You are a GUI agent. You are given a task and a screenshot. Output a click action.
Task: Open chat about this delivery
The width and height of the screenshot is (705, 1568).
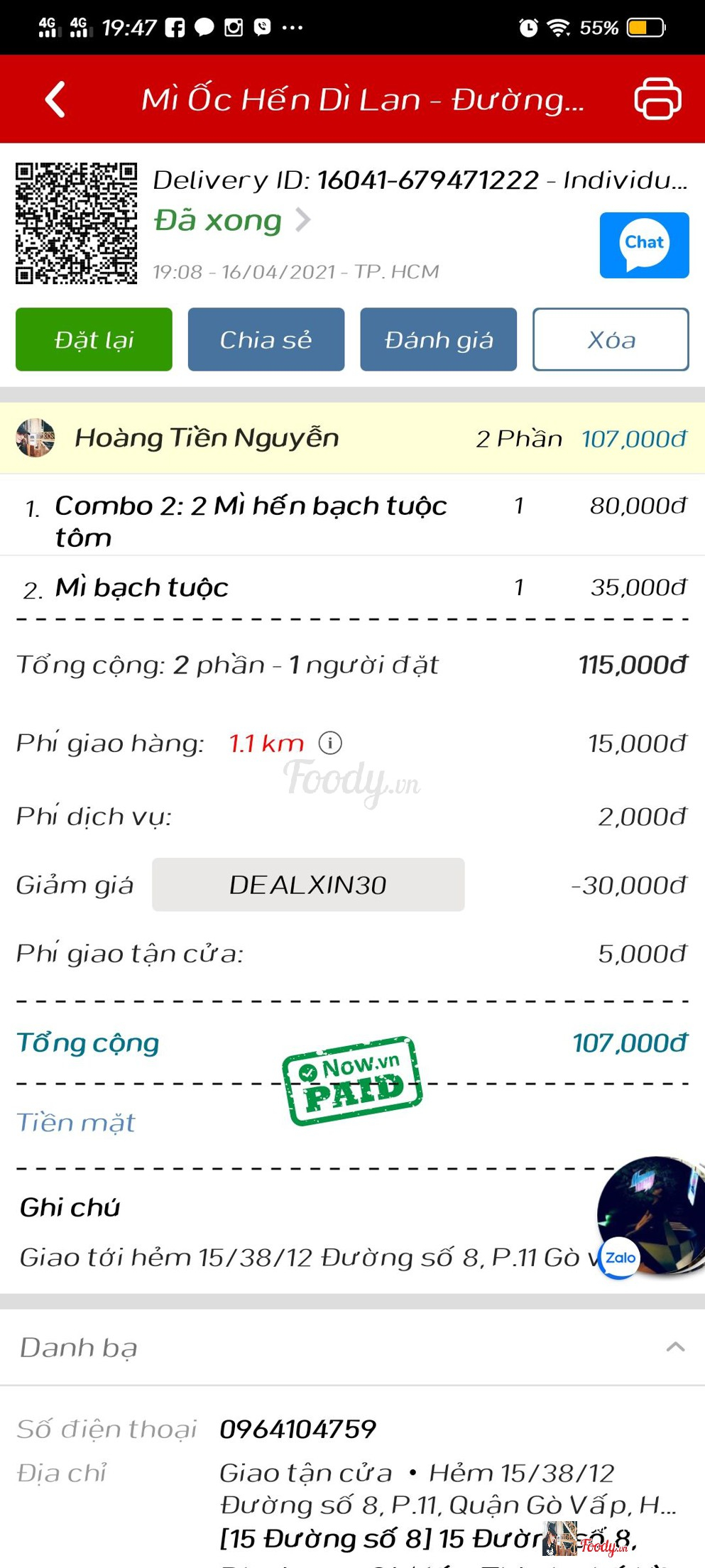(644, 245)
